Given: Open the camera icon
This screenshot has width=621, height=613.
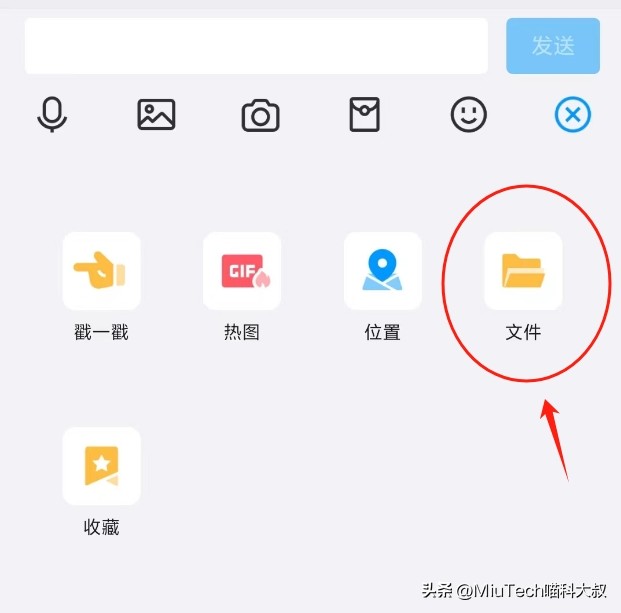Looking at the screenshot, I should click(x=260, y=116).
